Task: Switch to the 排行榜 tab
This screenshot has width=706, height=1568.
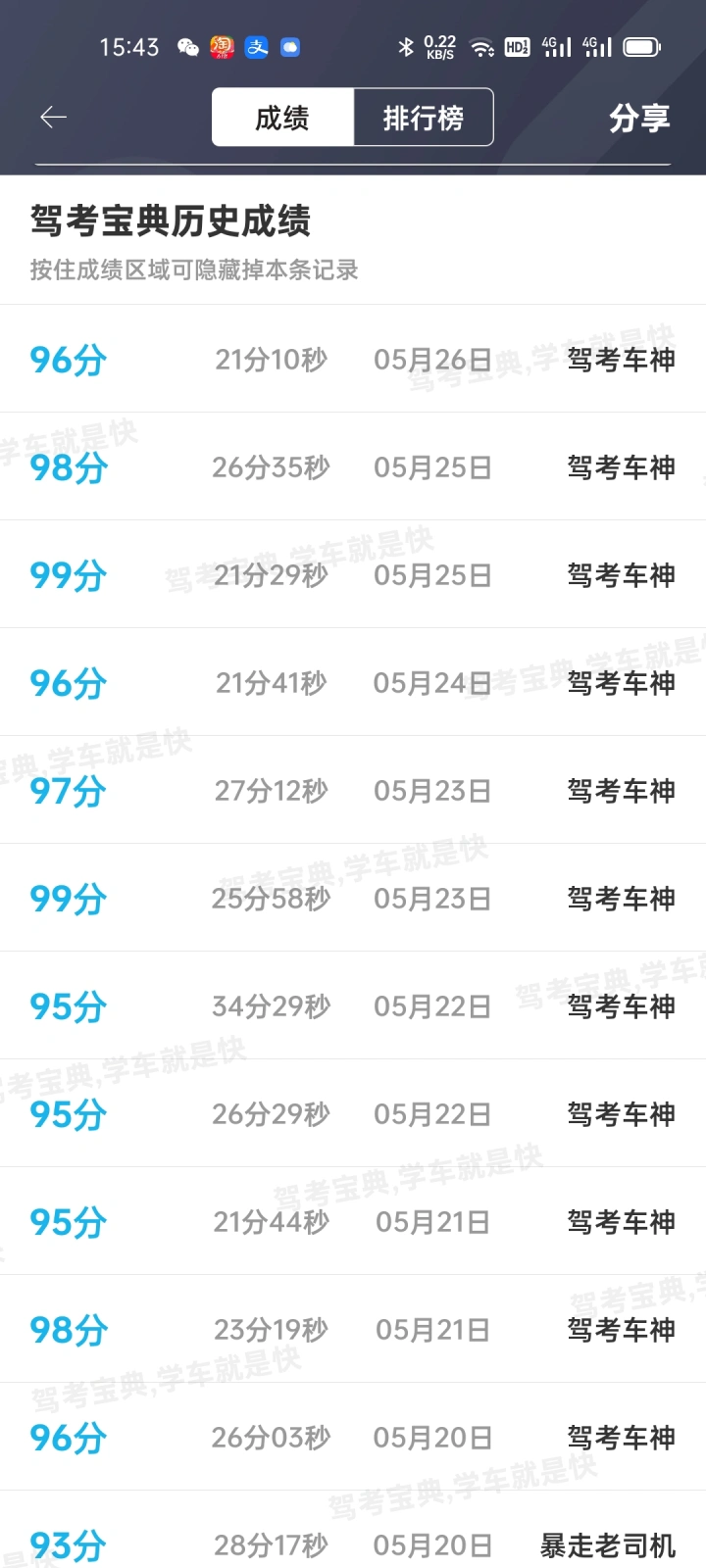Action: [x=424, y=118]
